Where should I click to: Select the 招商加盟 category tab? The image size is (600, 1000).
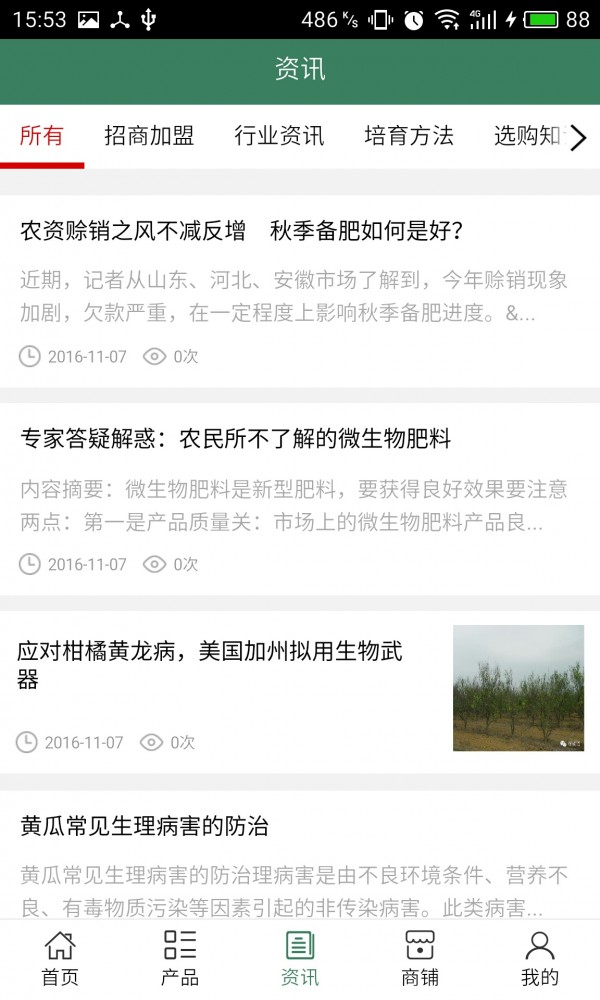[x=149, y=136]
